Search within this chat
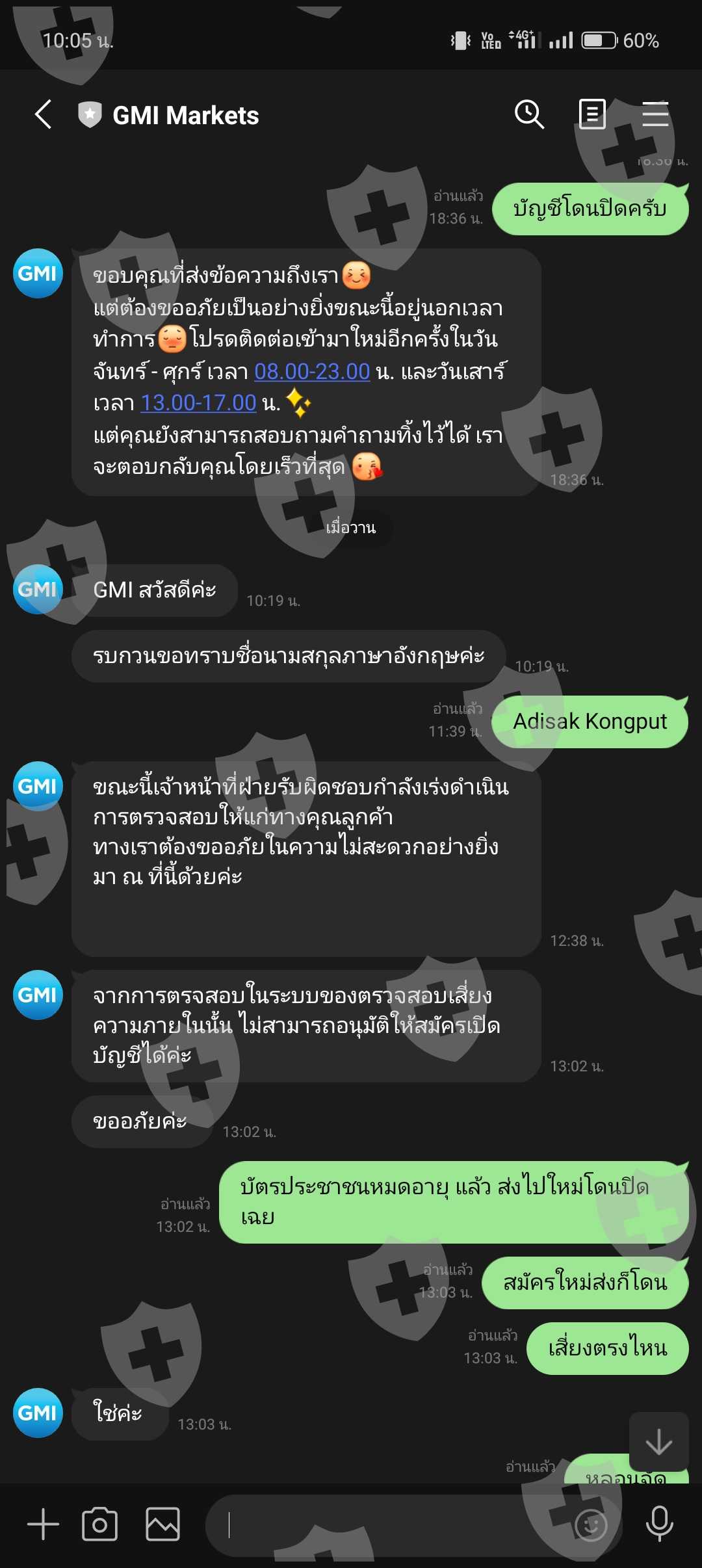The image size is (702, 1568). point(529,114)
